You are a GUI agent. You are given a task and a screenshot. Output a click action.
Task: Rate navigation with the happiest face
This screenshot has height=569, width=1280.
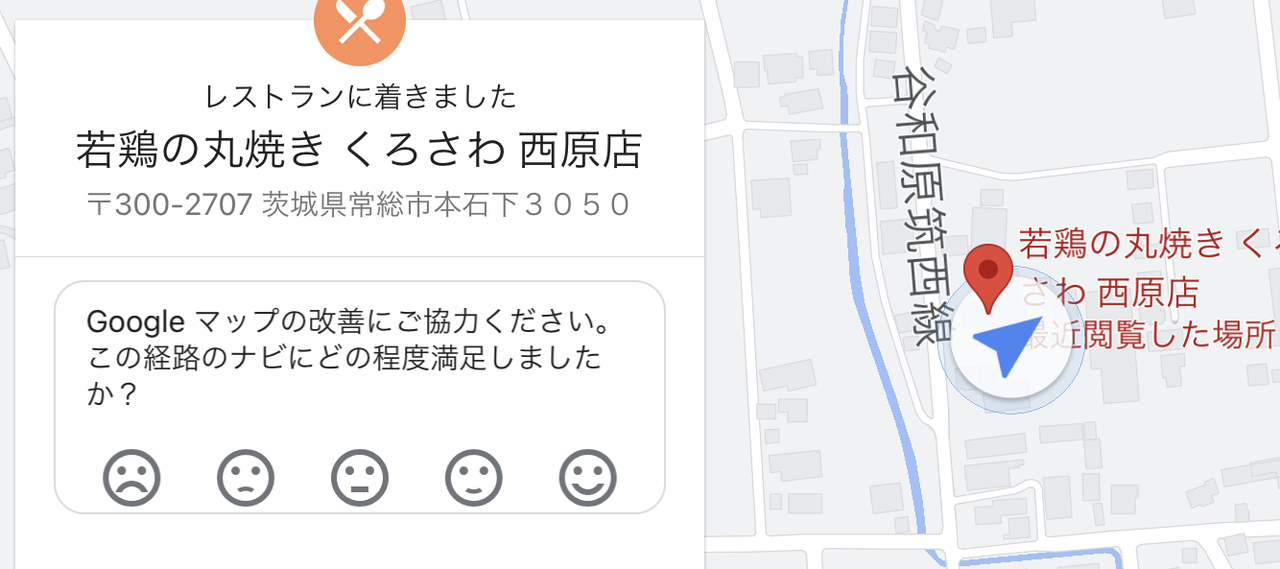pyautogui.click(x=588, y=478)
